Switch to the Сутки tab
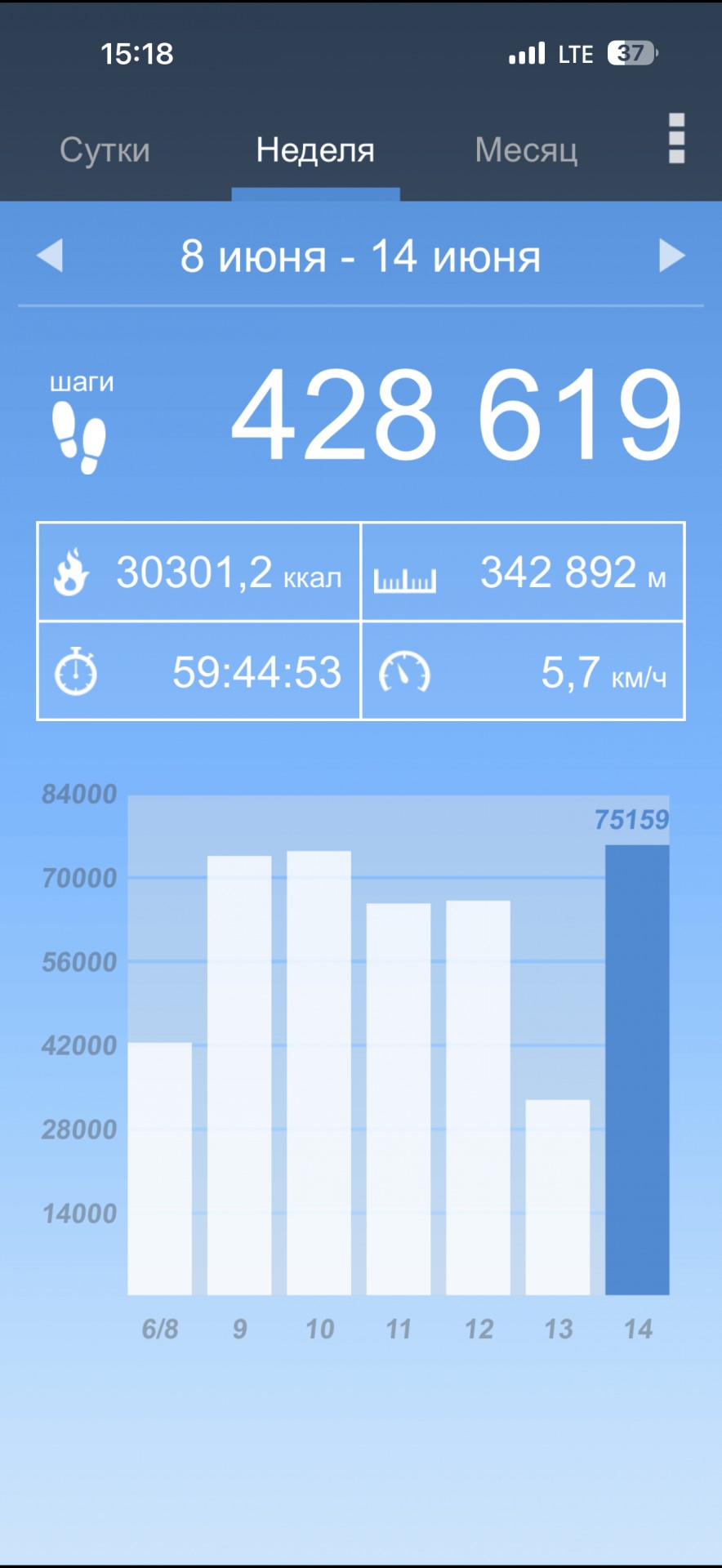The image size is (722, 1568). tap(105, 150)
